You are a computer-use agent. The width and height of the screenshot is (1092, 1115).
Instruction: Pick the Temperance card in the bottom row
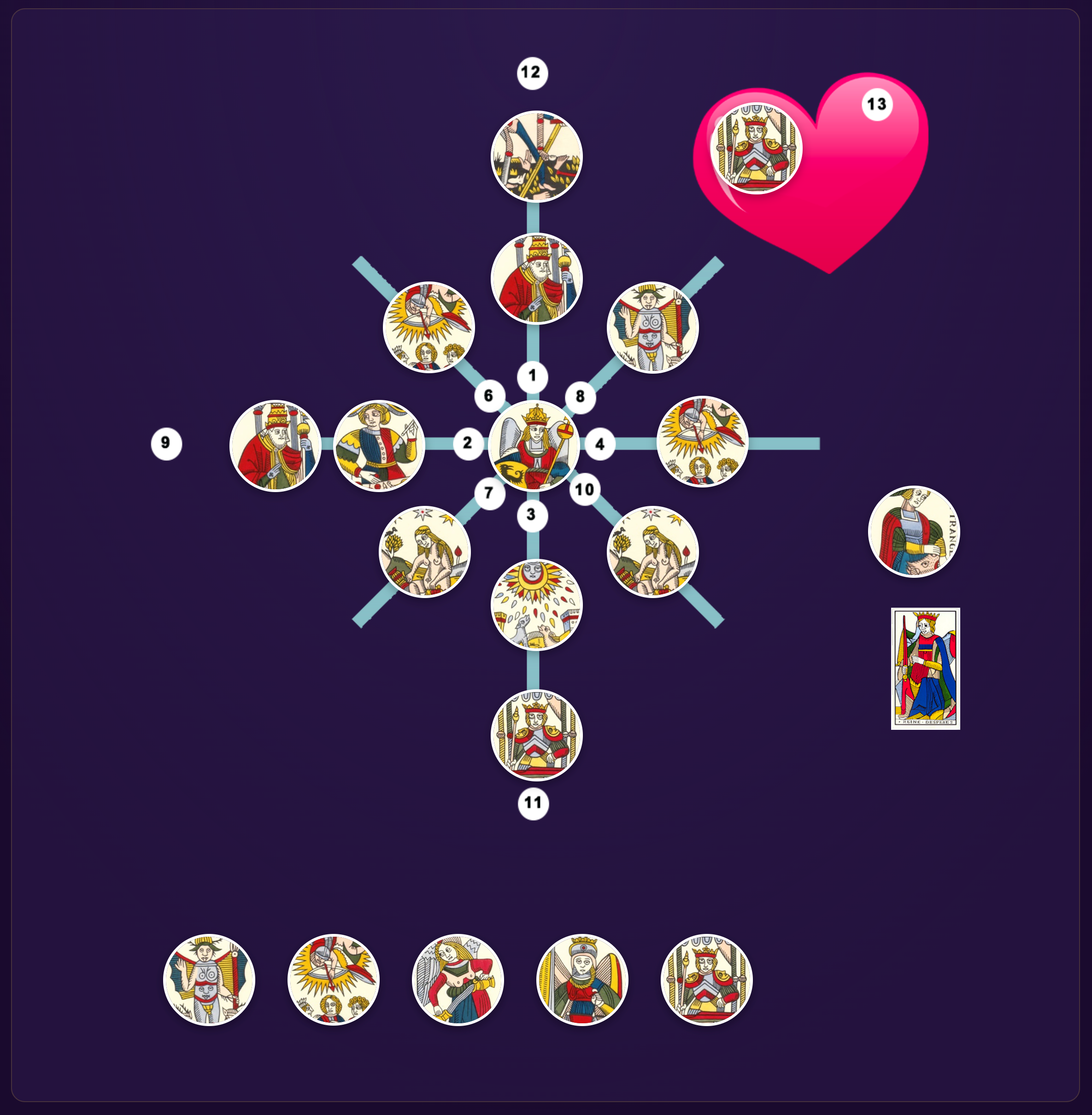[x=458, y=980]
